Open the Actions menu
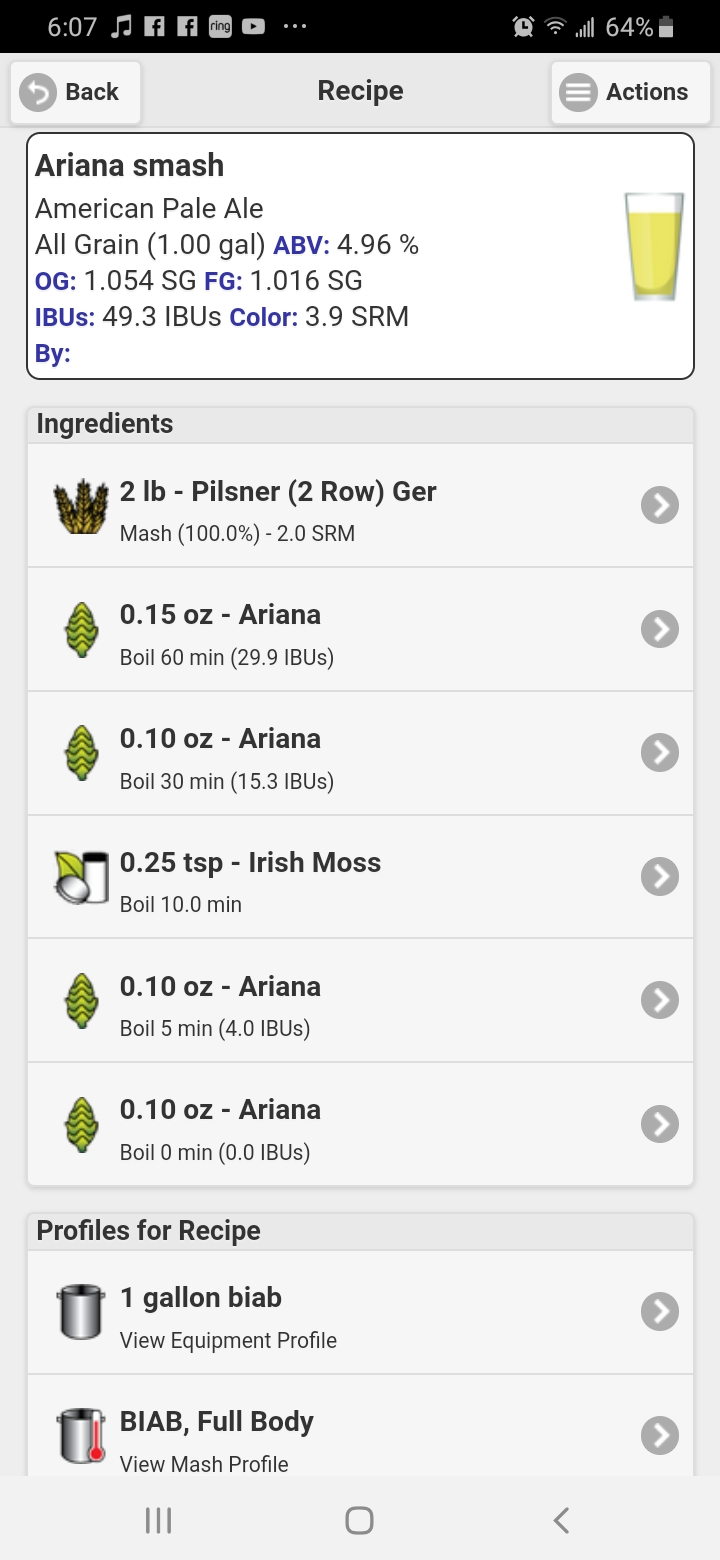The height and width of the screenshot is (1560, 720). coord(630,92)
